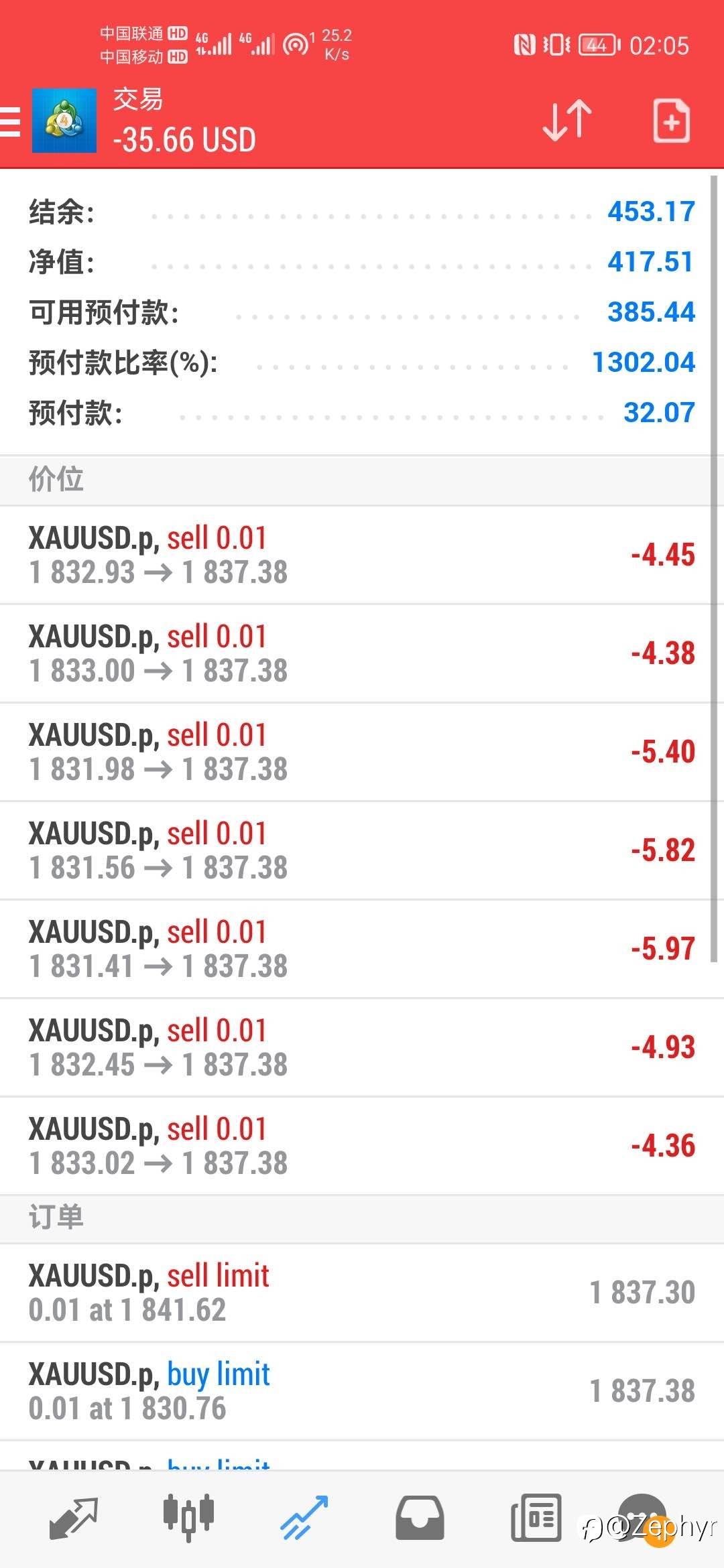The image size is (724, 1568).
Task: Switch to the History inbox tab
Action: click(x=420, y=1517)
